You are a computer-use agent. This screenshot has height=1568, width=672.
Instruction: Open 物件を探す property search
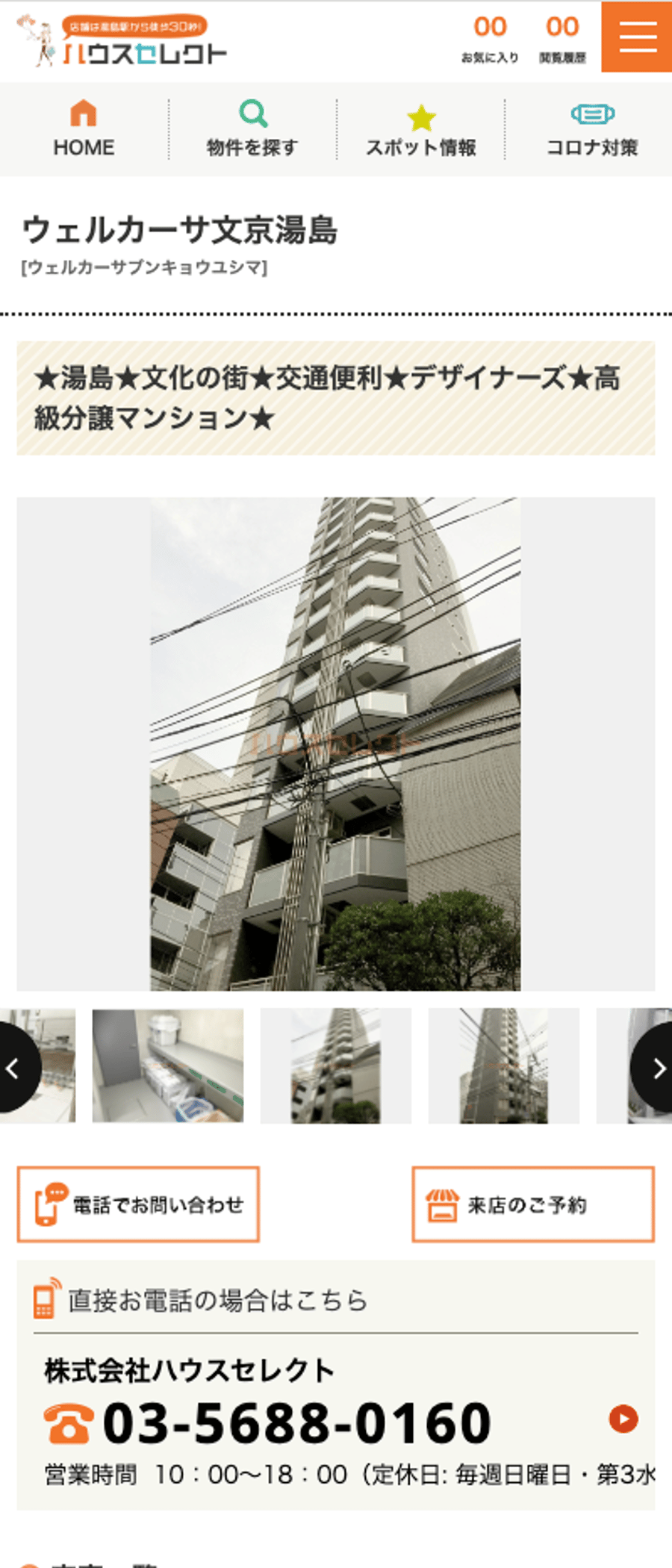[252, 129]
